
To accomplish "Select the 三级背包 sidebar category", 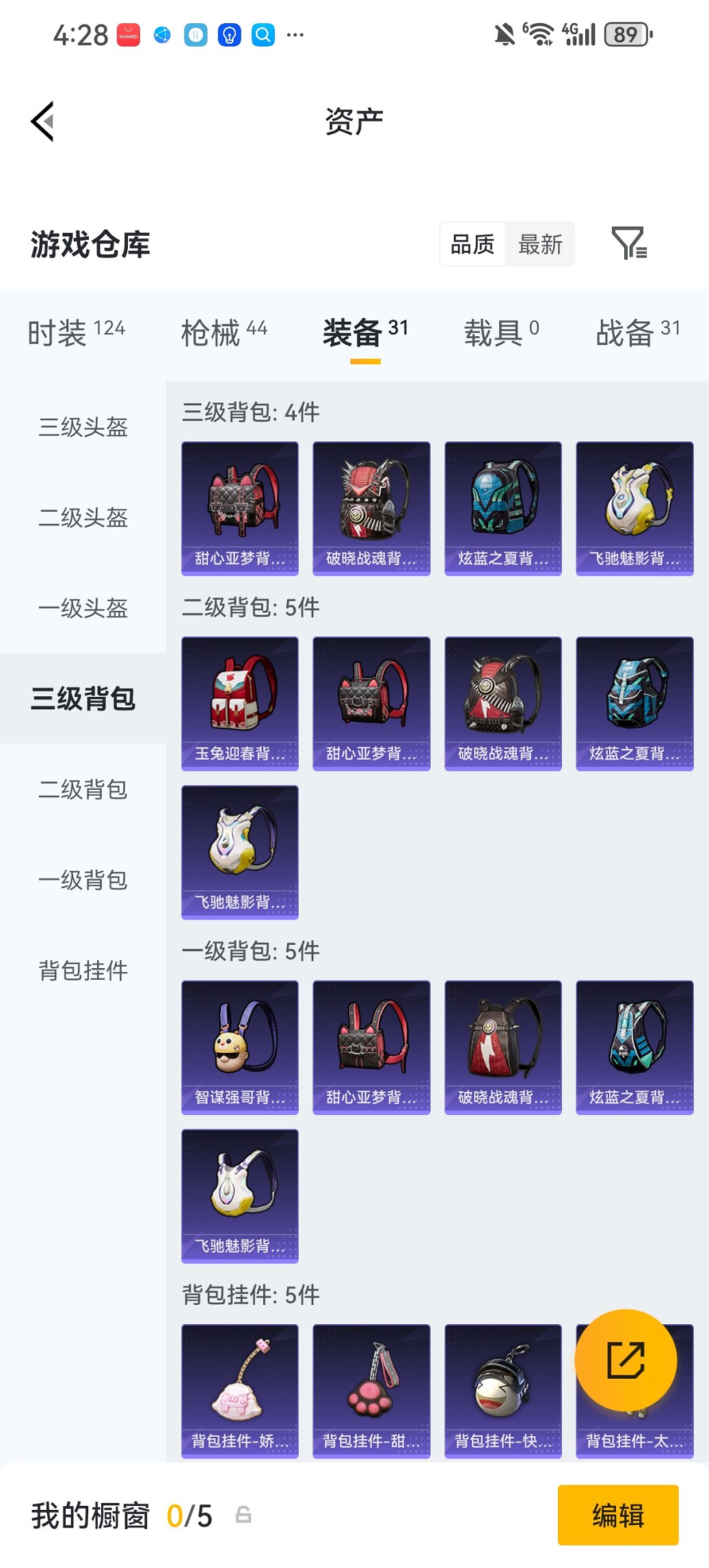I will (x=82, y=699).
